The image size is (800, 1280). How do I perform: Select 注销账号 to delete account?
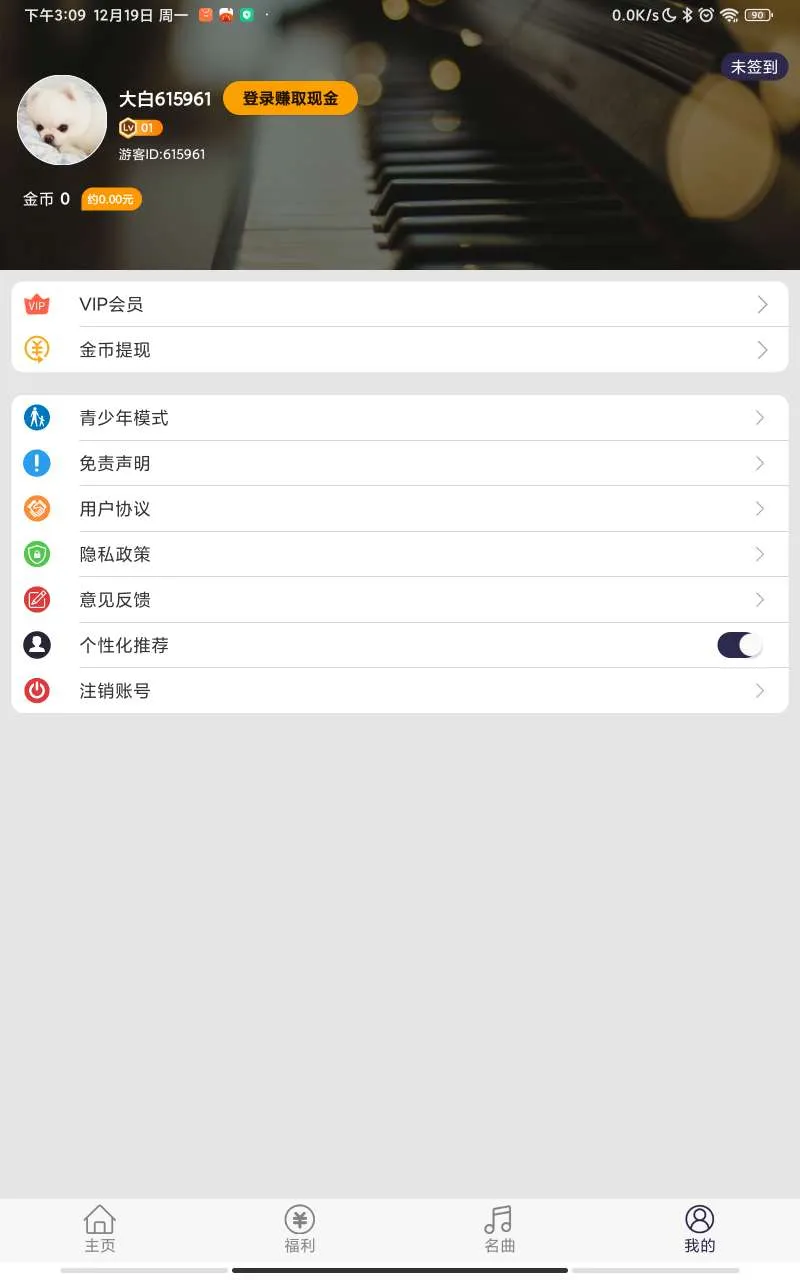tap(400, 691)
